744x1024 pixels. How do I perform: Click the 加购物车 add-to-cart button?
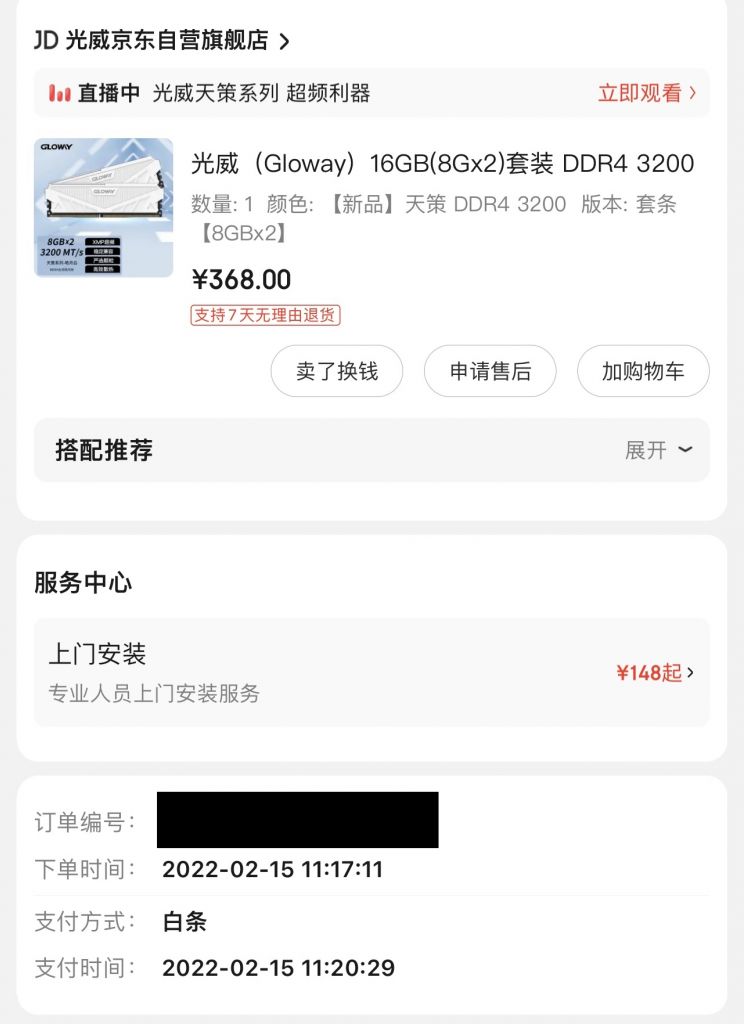click(x=643, y=371)
